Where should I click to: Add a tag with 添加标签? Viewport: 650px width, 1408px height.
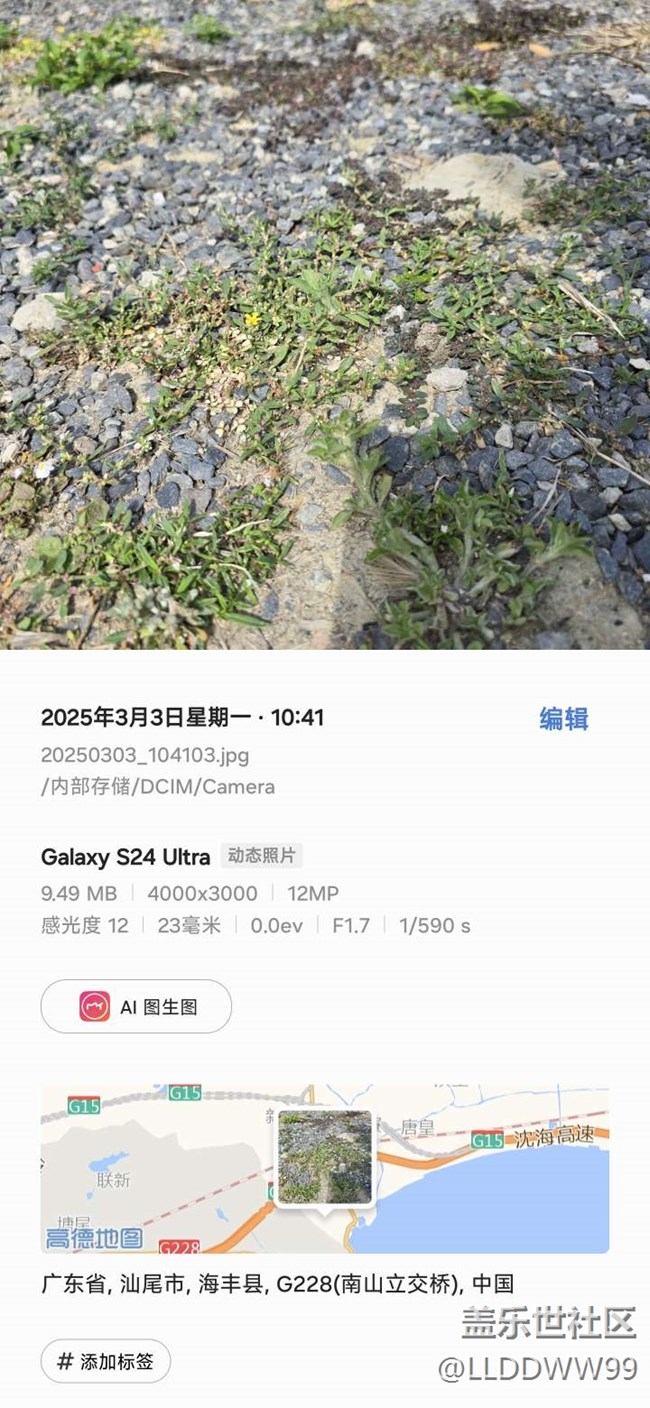tap(106, 1361)
